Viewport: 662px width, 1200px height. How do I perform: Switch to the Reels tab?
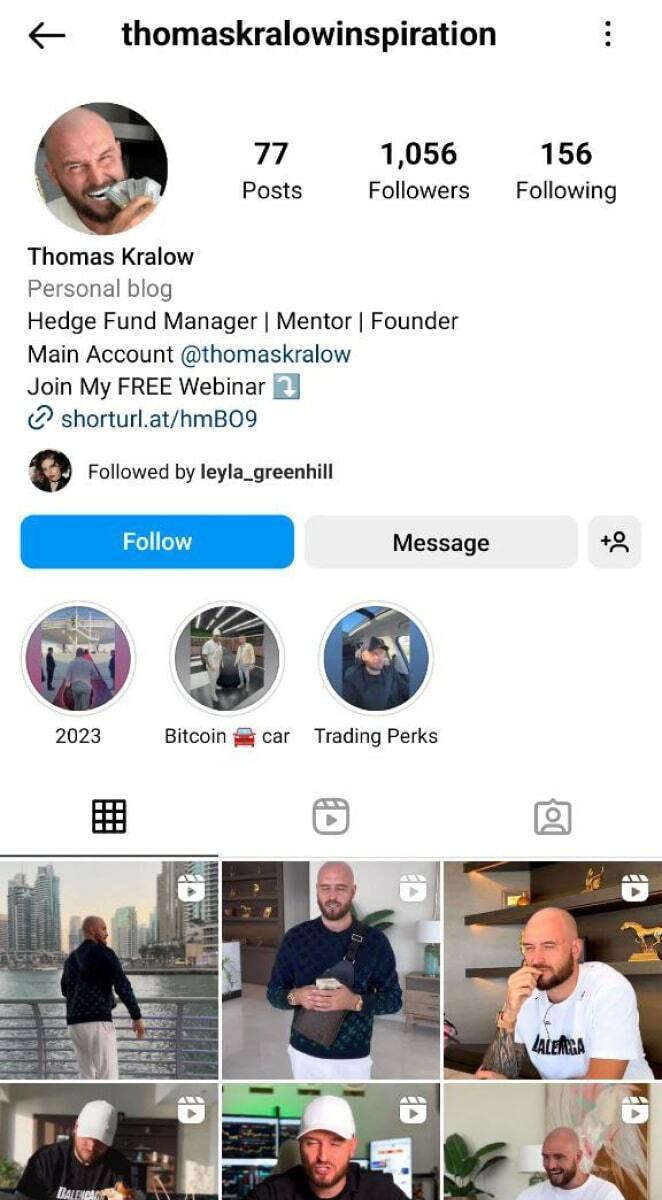pyautogui.click(x=330, y=817)
